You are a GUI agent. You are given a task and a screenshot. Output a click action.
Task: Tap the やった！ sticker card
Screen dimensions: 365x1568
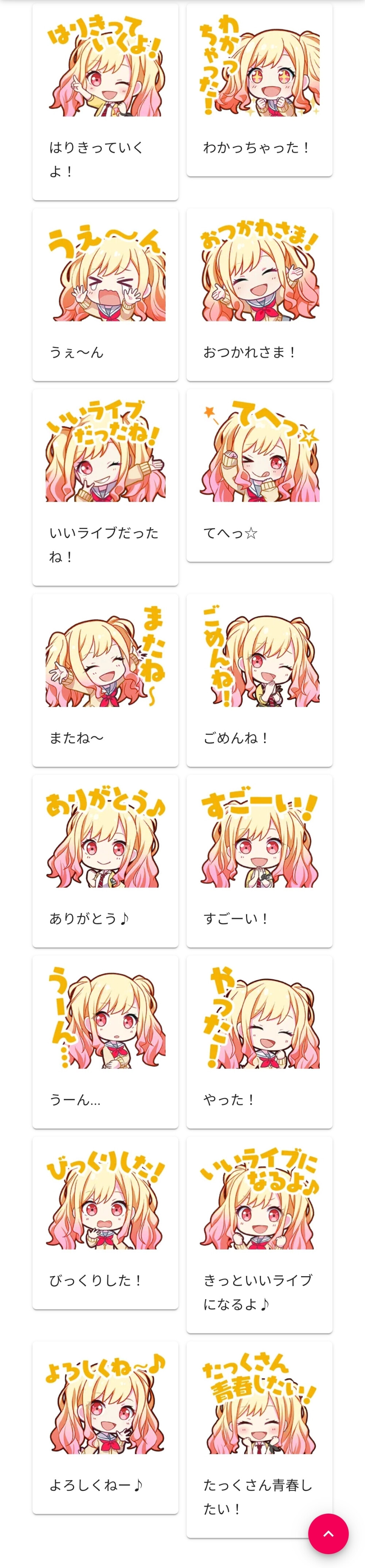[259, 1042]
